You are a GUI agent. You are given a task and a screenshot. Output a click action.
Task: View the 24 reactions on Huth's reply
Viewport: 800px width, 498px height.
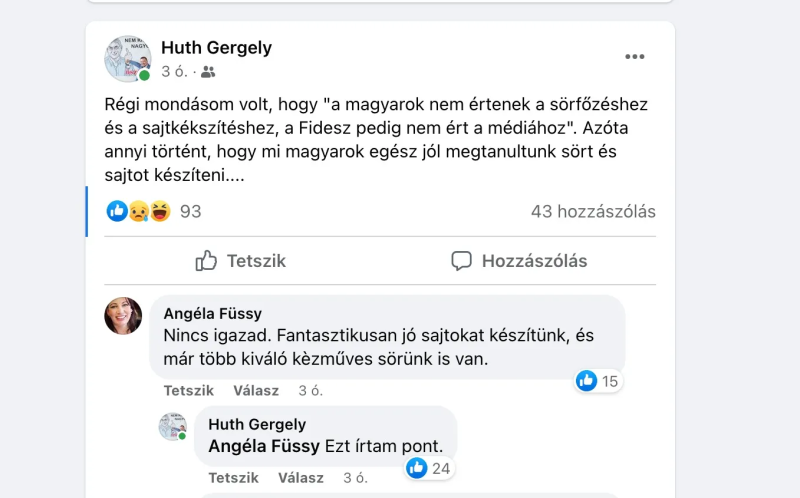(429, 468)
